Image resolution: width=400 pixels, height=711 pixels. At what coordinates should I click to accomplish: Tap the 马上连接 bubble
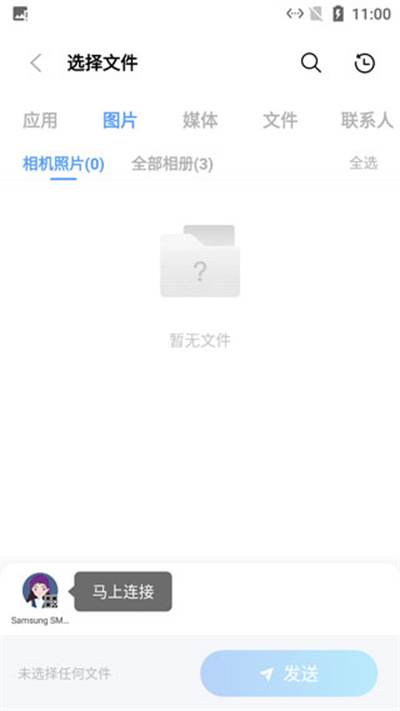123,592
